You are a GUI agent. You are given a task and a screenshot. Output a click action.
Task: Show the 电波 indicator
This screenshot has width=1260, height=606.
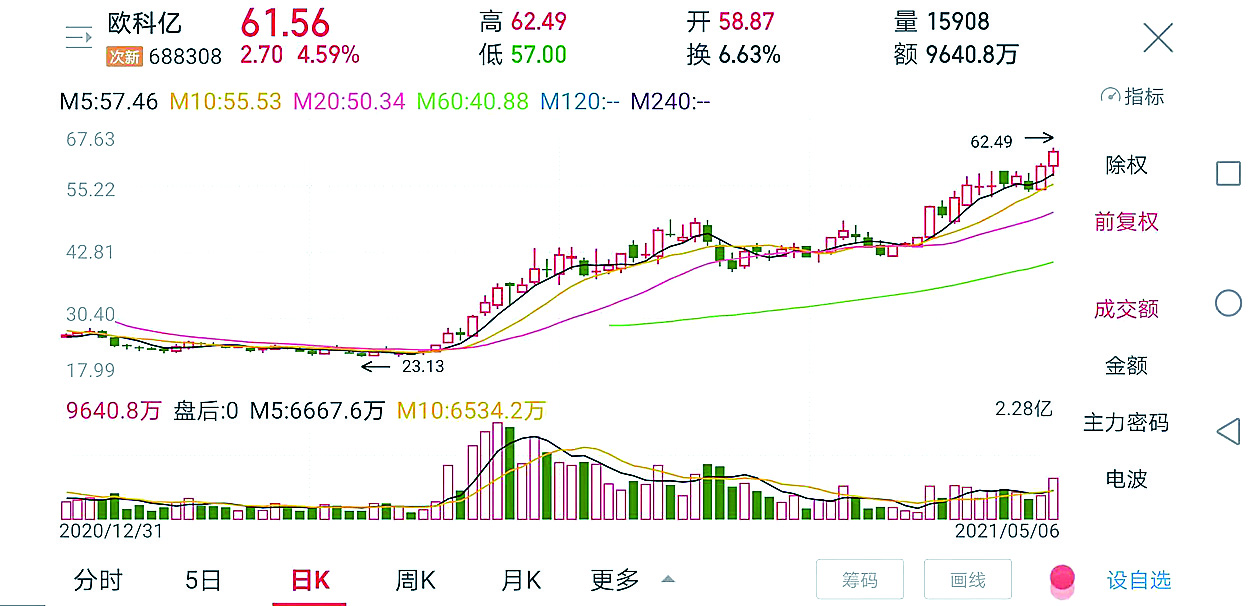pyautogui.click(x=1126, y=479)
